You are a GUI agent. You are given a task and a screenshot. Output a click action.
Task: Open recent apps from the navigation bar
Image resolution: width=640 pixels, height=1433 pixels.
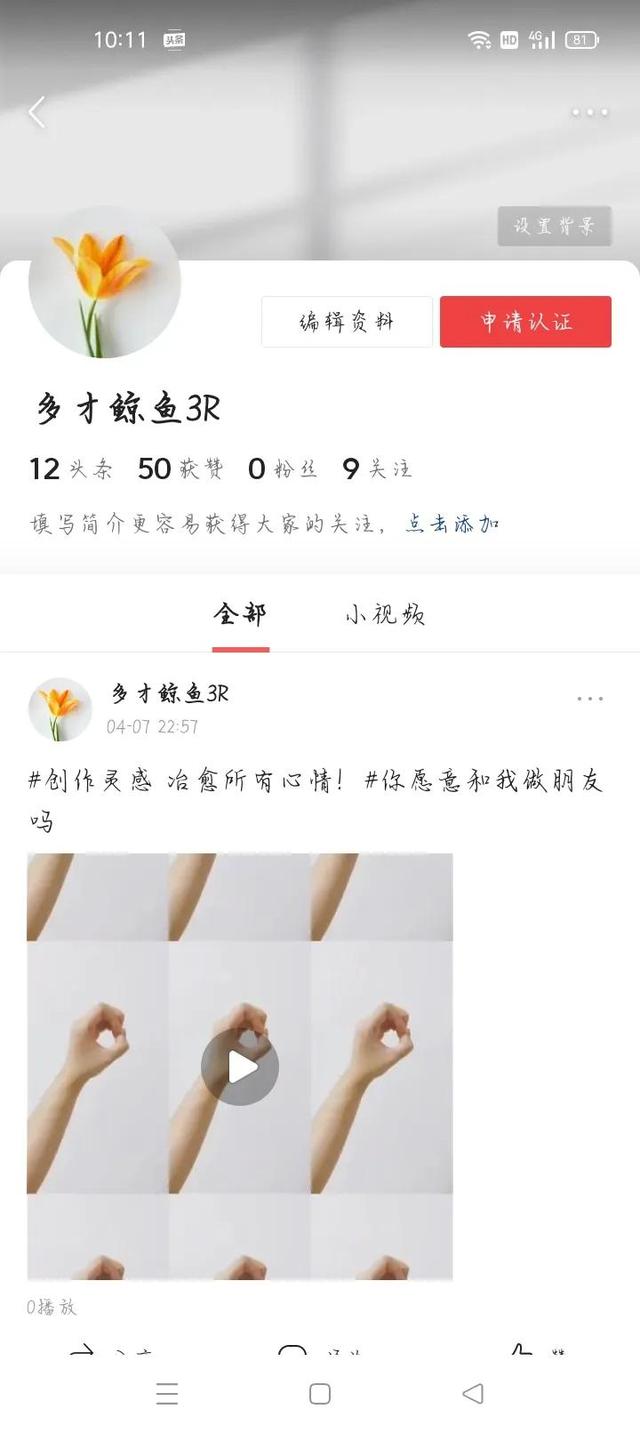[x=167, y=1393]
